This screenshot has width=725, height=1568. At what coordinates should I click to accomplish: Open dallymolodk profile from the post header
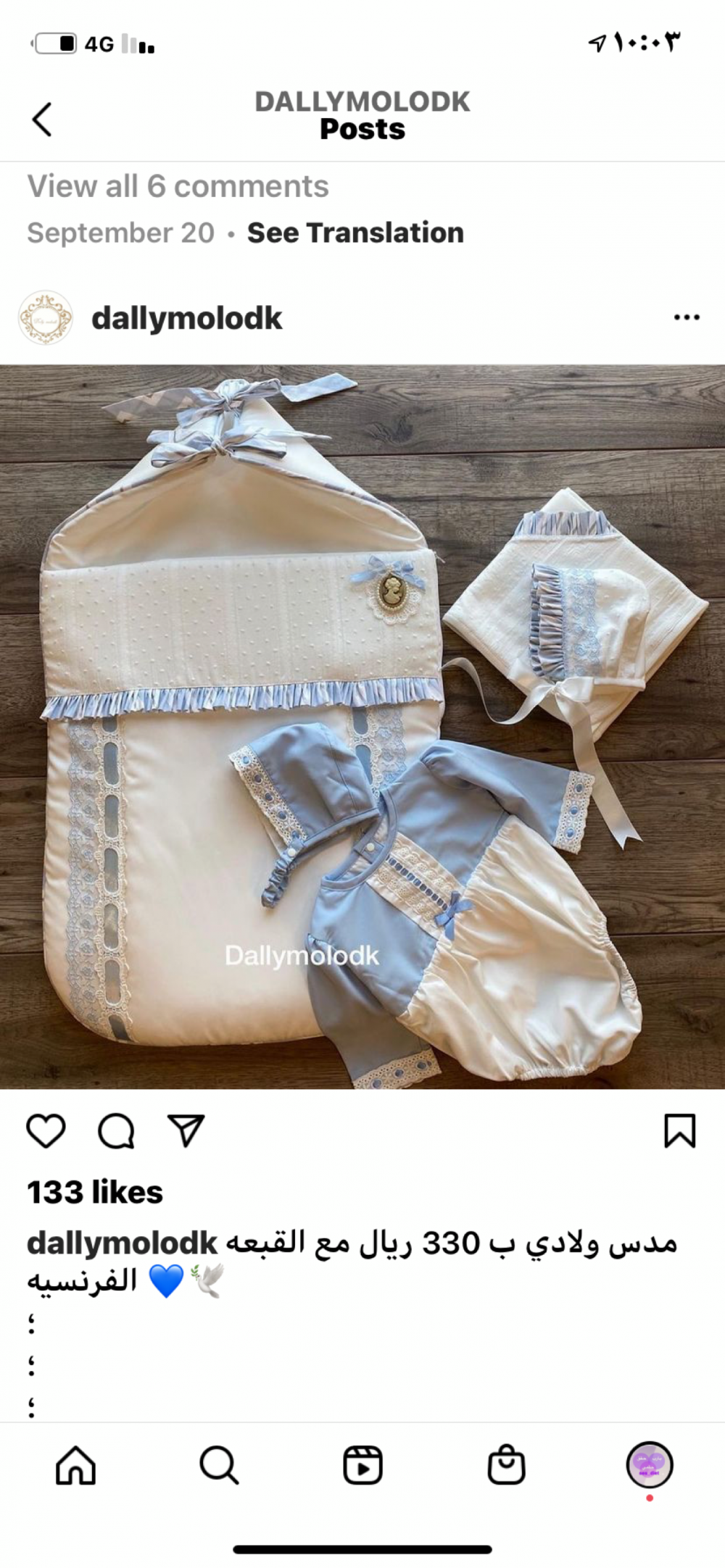[186, 318]
